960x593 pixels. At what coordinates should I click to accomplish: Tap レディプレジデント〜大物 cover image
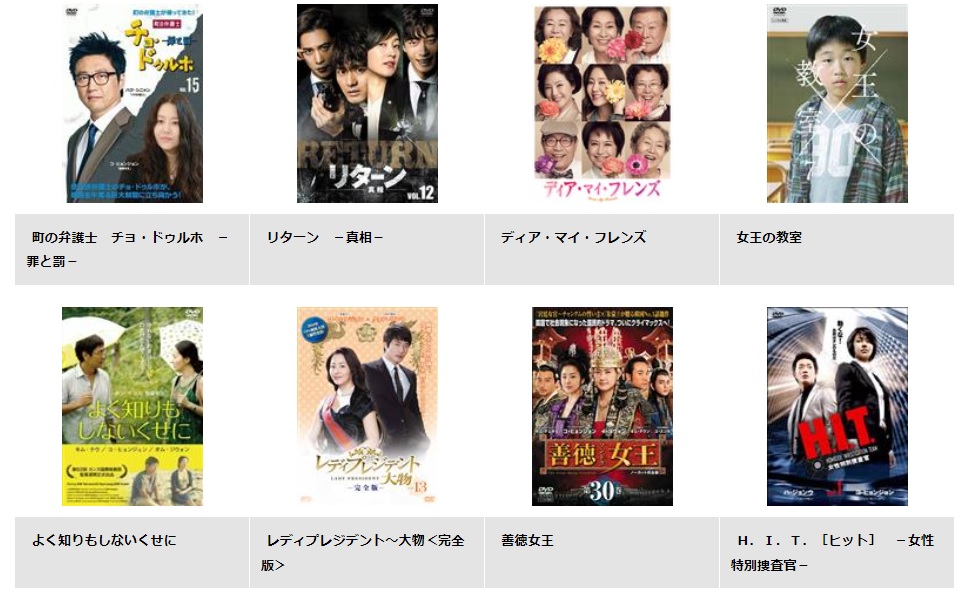point(367,406)
